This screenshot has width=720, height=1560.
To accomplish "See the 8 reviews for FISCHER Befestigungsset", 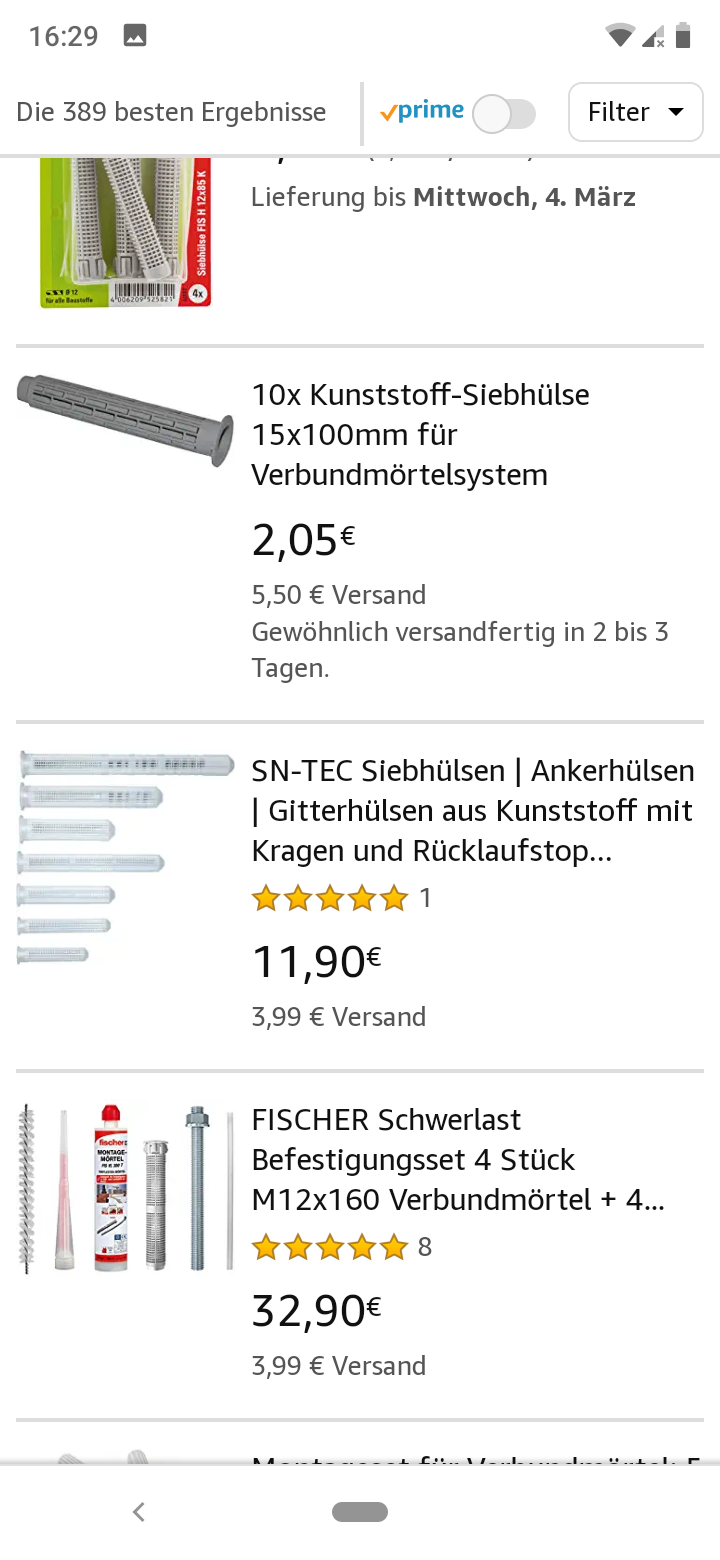I will pos(424,1247).
